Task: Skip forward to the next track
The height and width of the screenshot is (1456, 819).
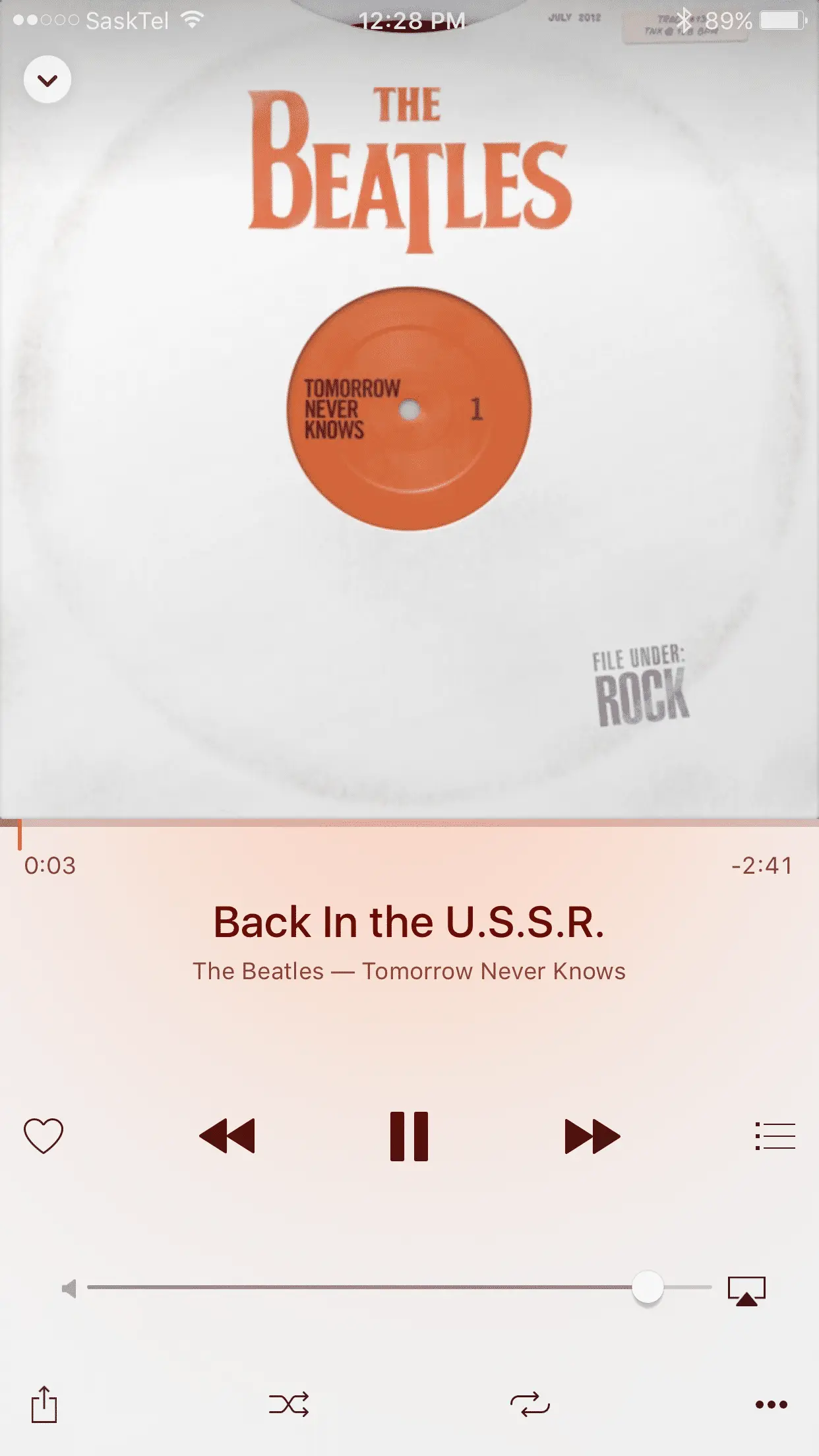Action: pos(592,1136)
